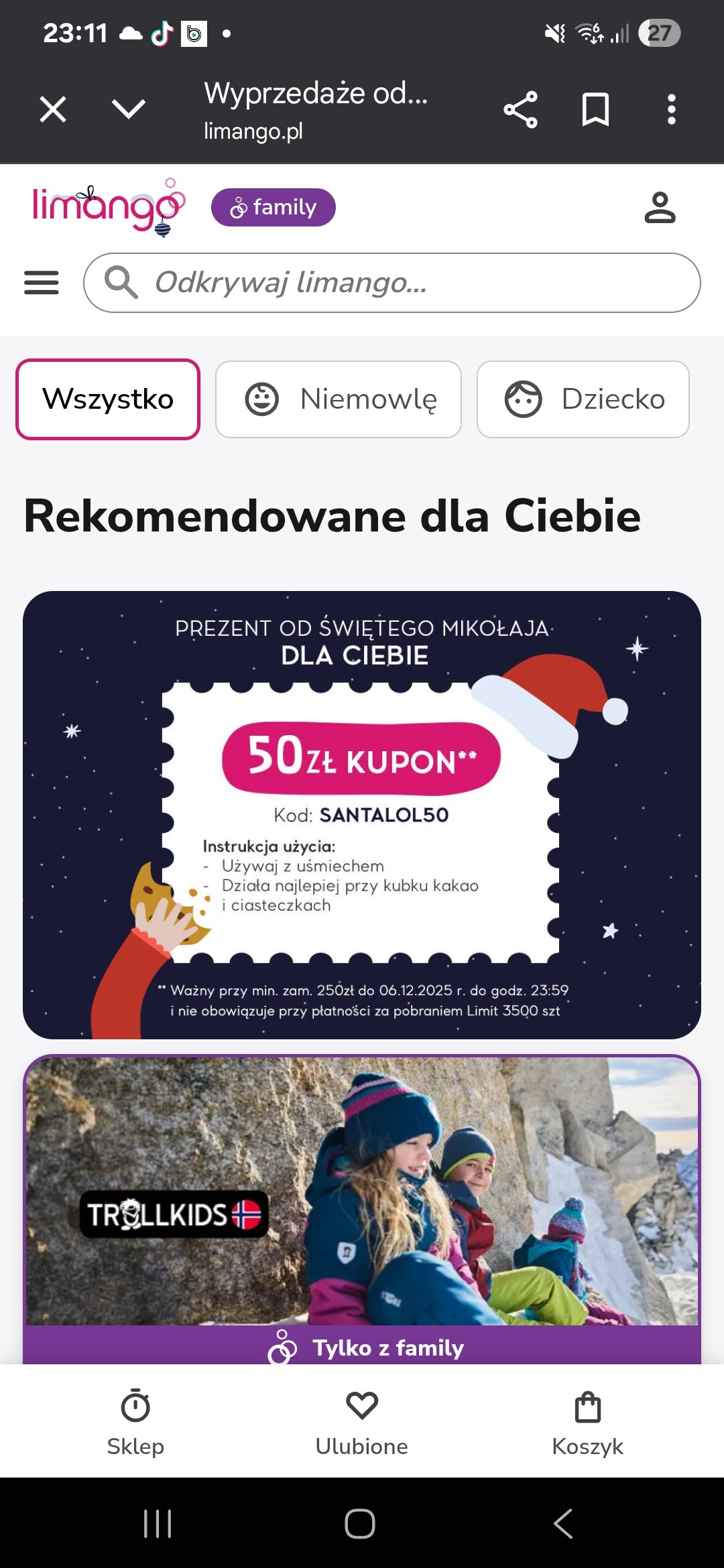Share the limango page
Viewport: 724px width, 1568px height.
point(520,109)
